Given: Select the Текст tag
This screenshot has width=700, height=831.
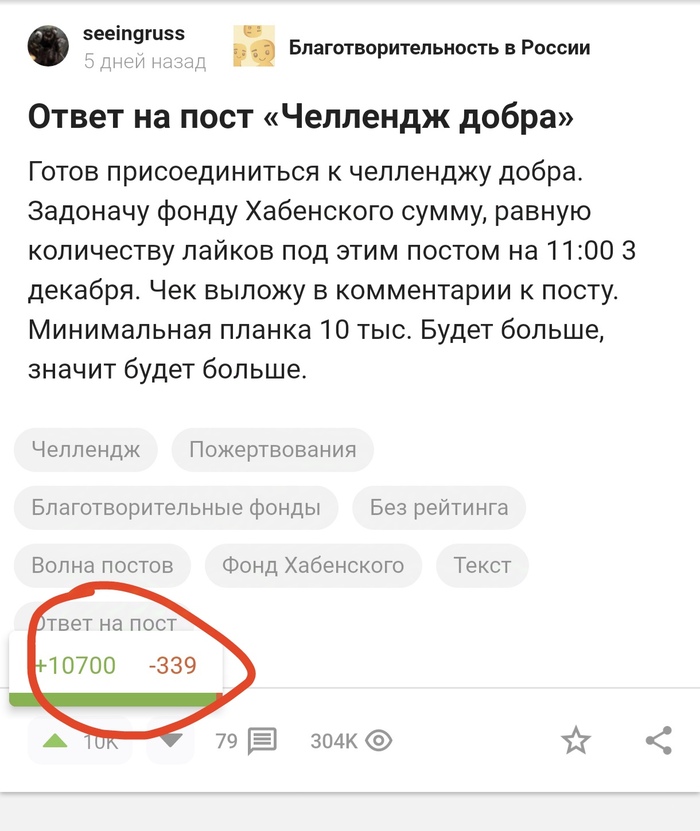Looking at the screenshot, I should coord(482,566).
